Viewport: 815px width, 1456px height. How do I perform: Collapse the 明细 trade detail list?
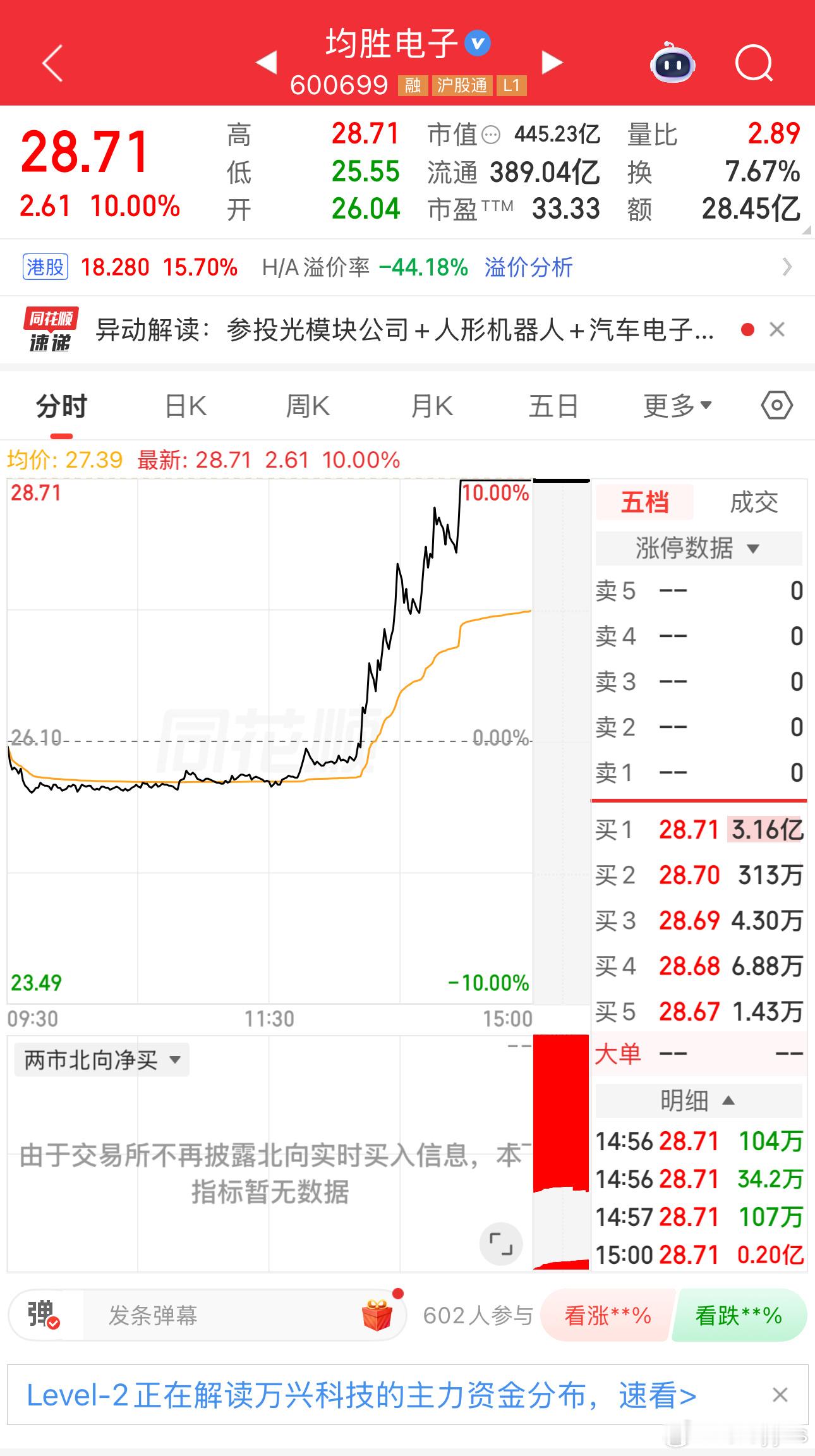tap(698, 1100)
